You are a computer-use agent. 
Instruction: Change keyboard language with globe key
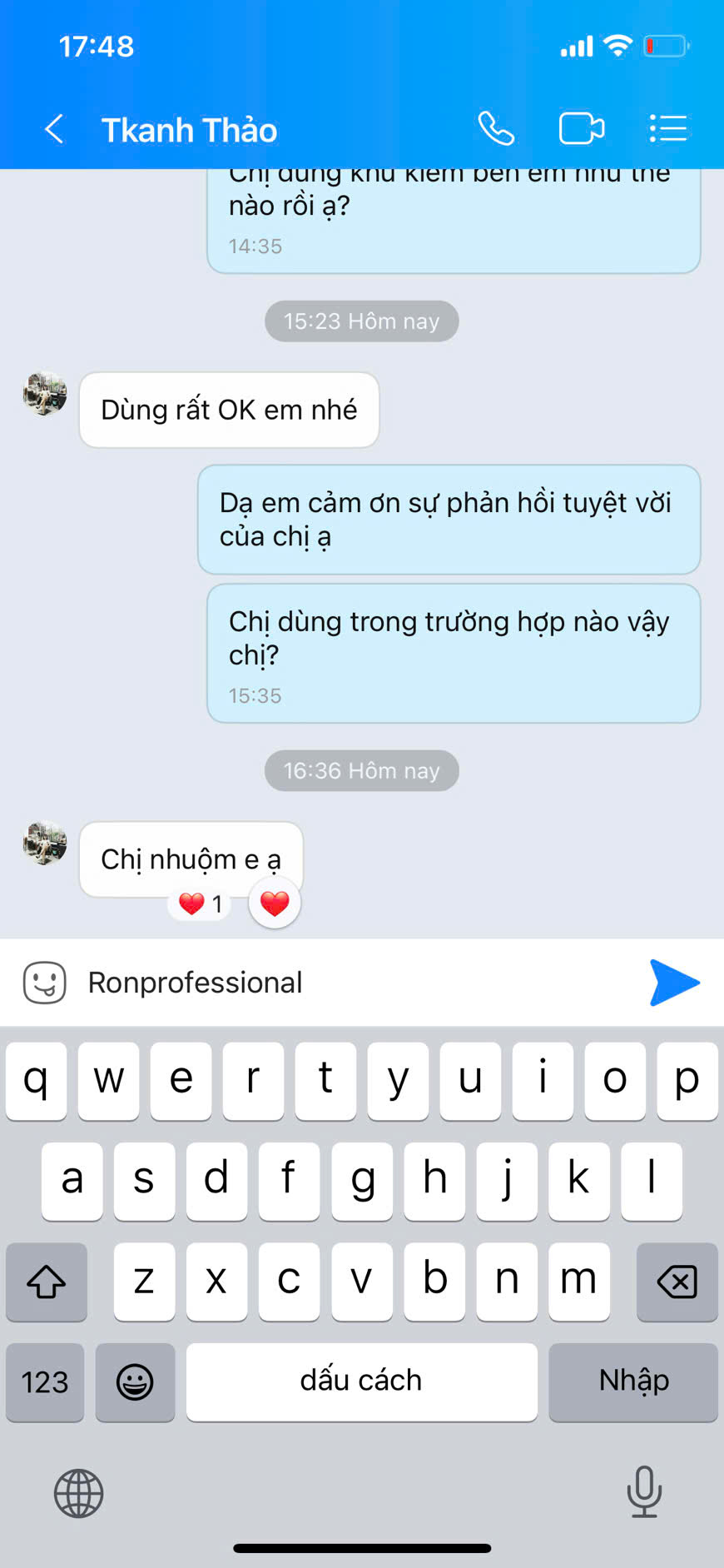tap(79, 1493)
